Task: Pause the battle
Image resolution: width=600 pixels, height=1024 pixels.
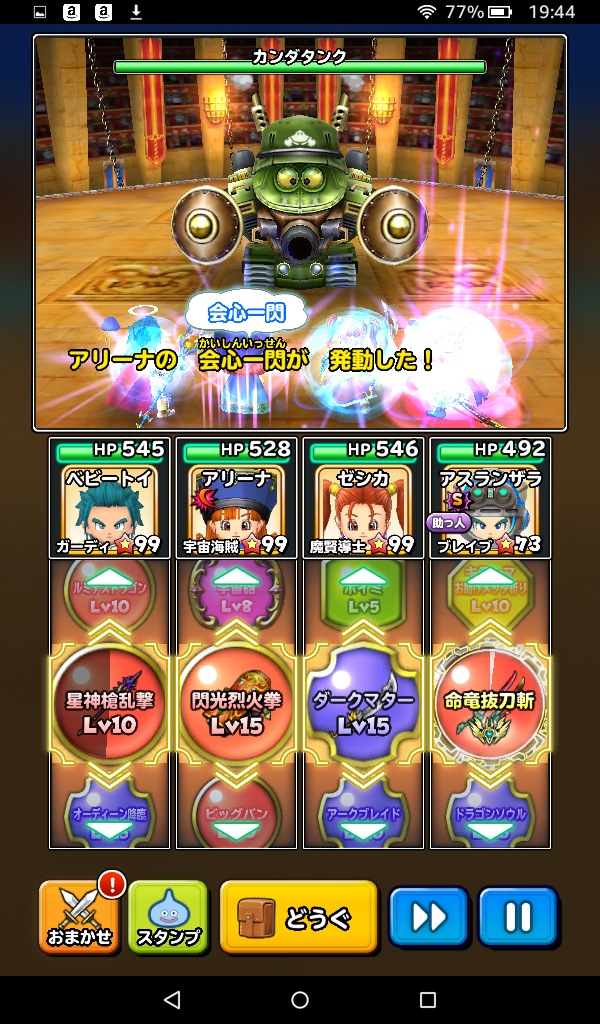Action: 517,917
